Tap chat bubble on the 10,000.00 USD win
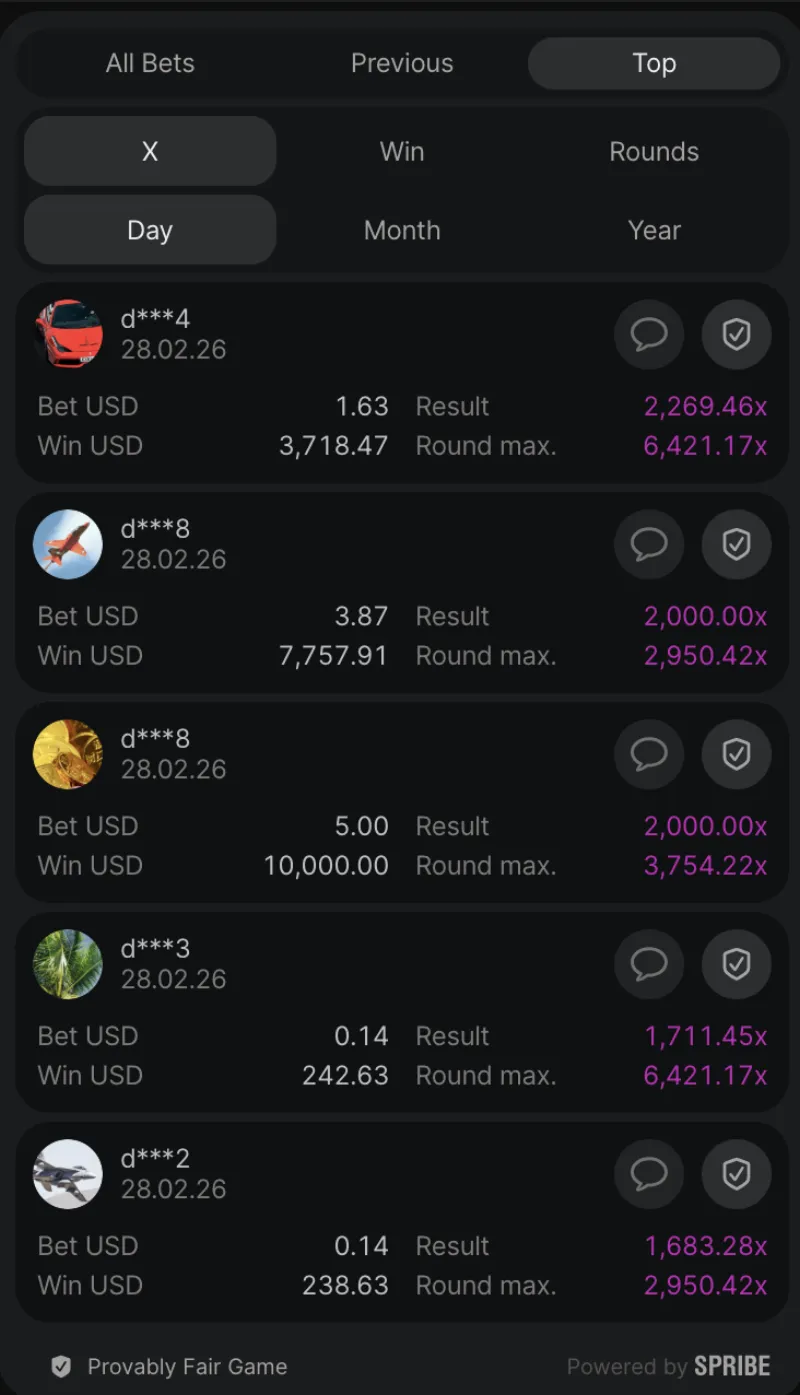The height and width of the screenshot is (1395, 800). point(649,754)
